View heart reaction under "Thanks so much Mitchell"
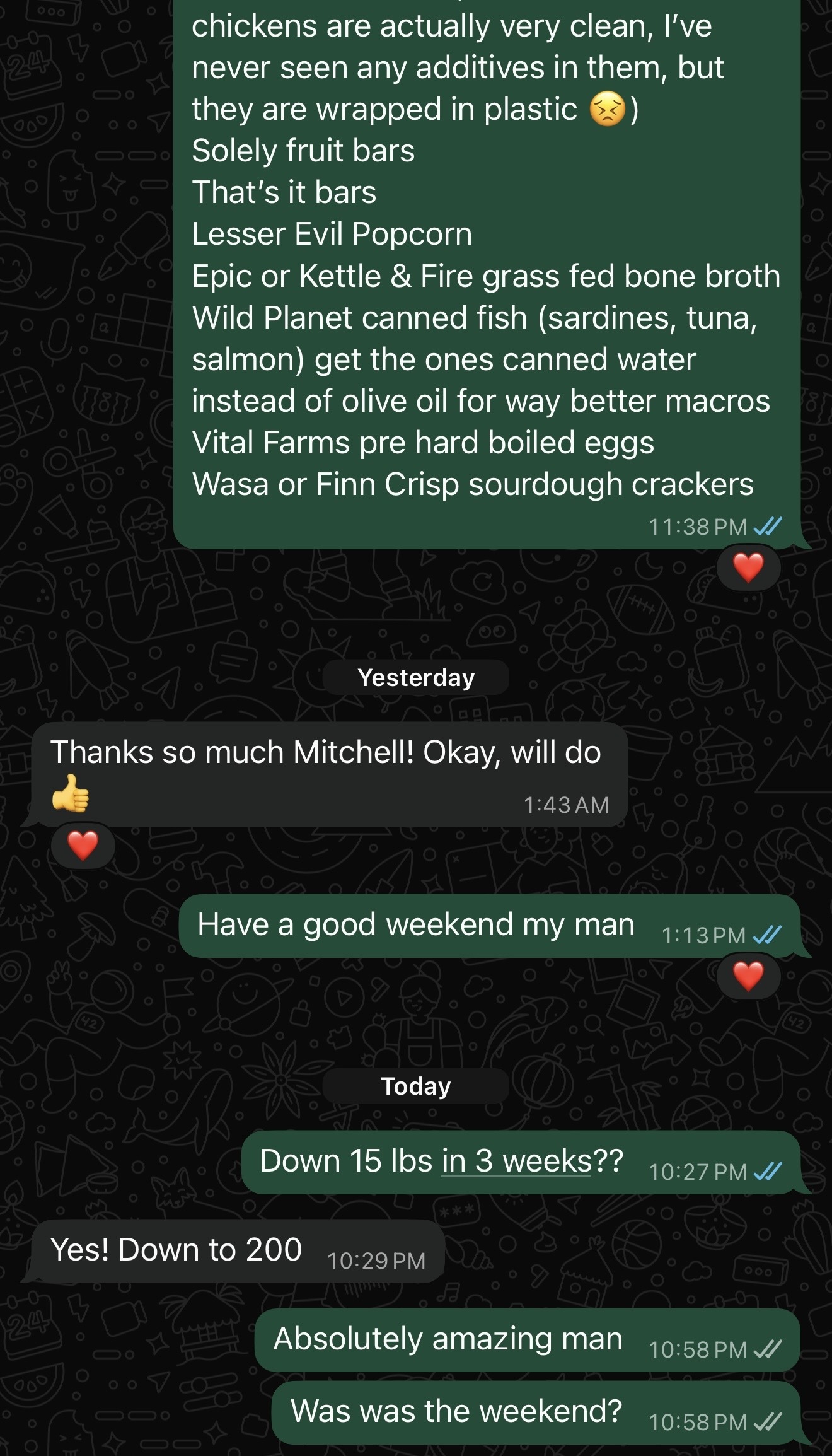This screenshot has height=1456, width=832. tap(83, 846)
